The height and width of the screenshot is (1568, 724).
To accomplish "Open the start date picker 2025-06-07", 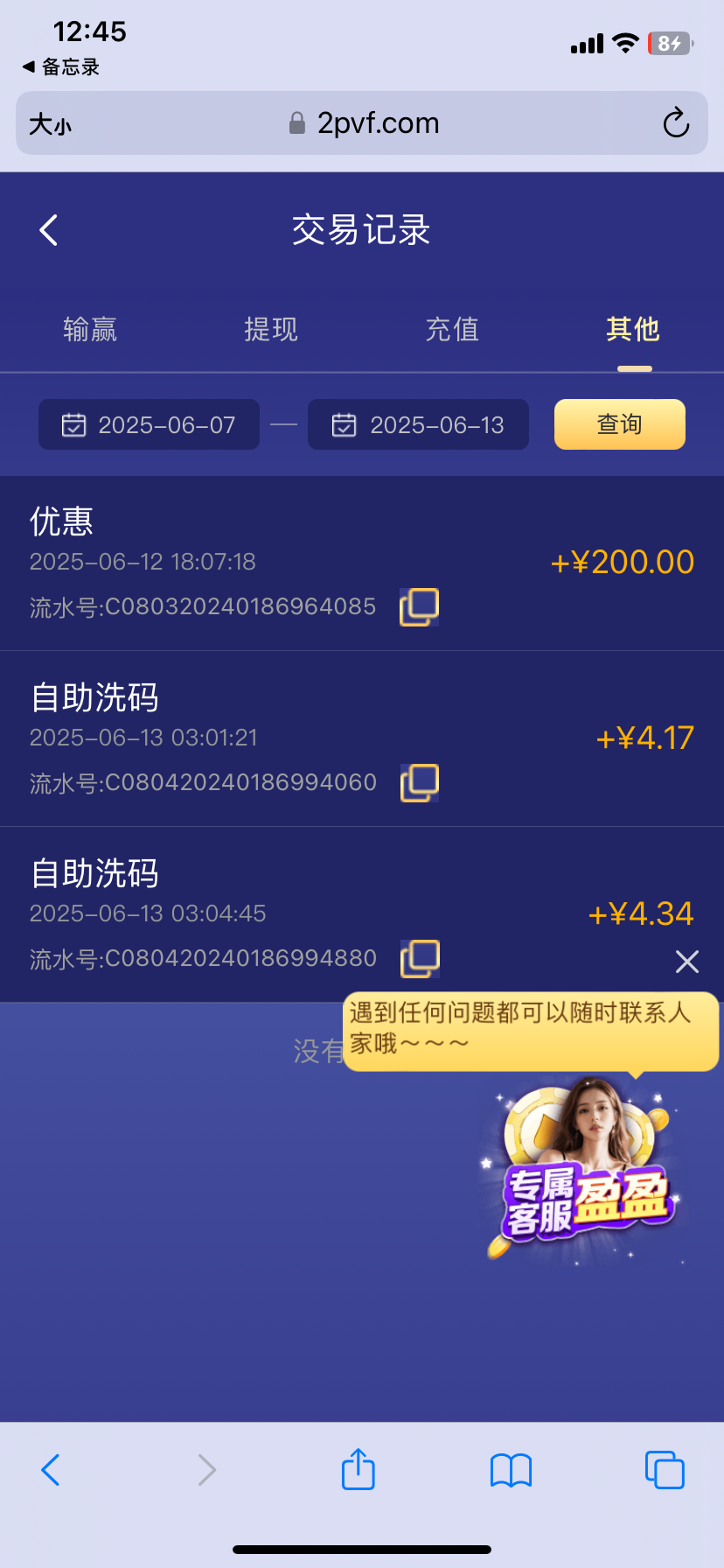I will 149,425.
